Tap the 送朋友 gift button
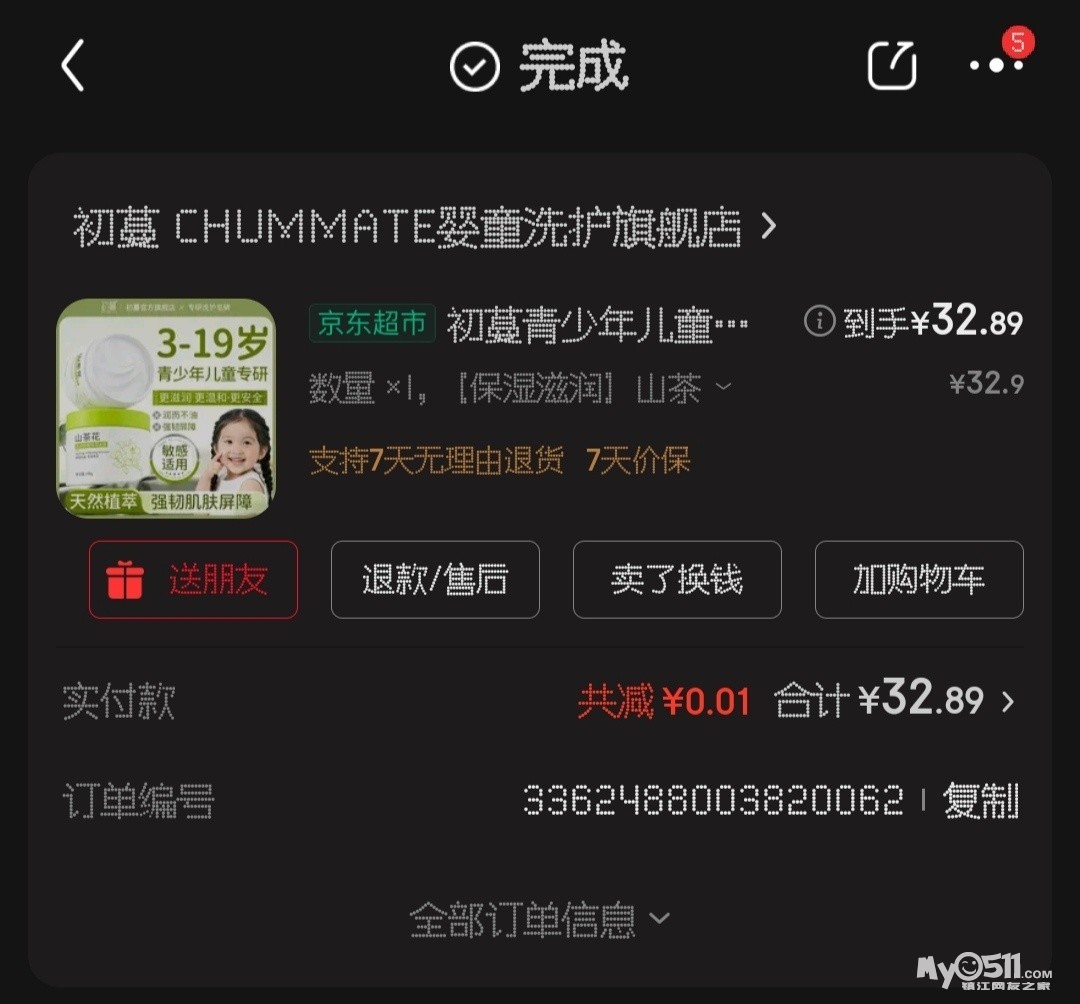 click(x=193, y=580)
